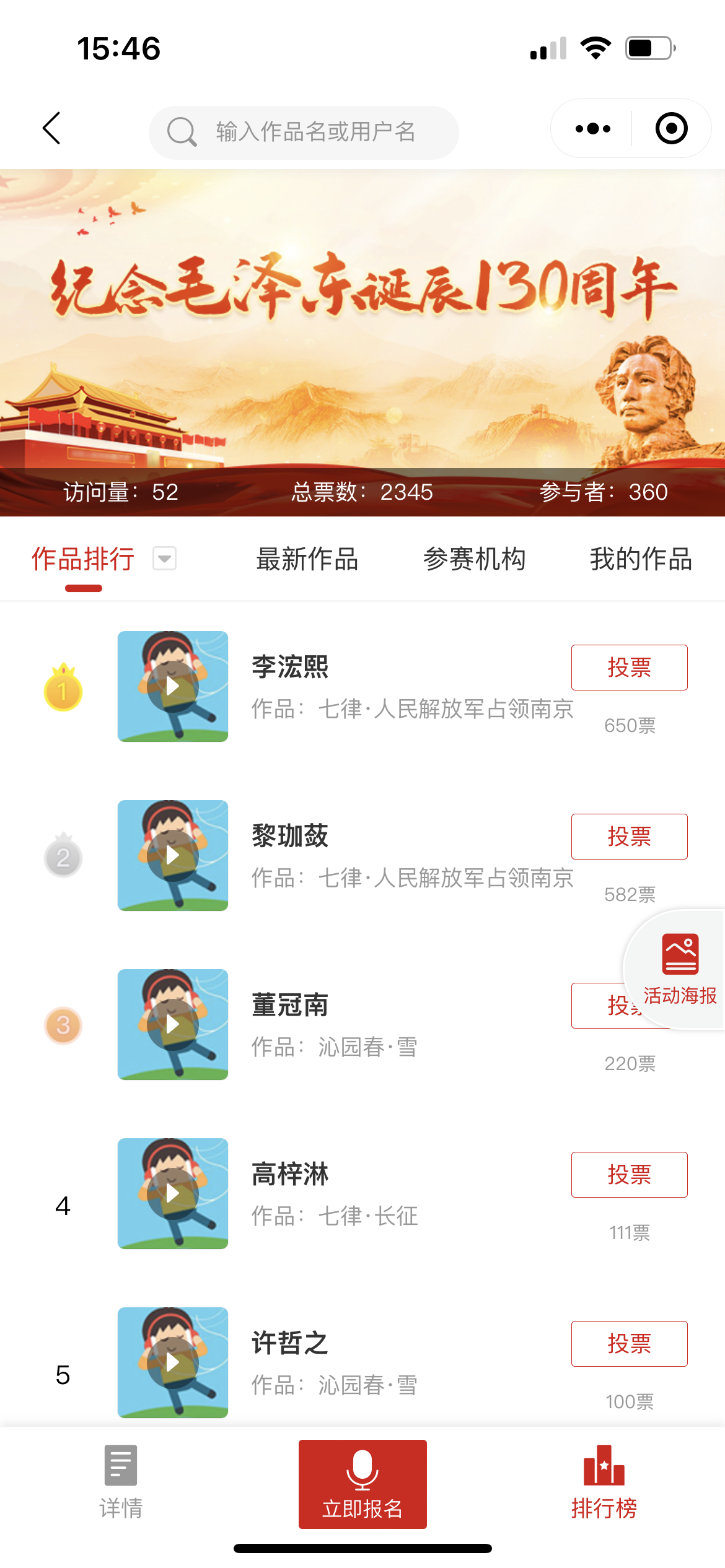Vote for 黎珈茲
Viewport: 725px width, 1568px height.
coord(629,837)
